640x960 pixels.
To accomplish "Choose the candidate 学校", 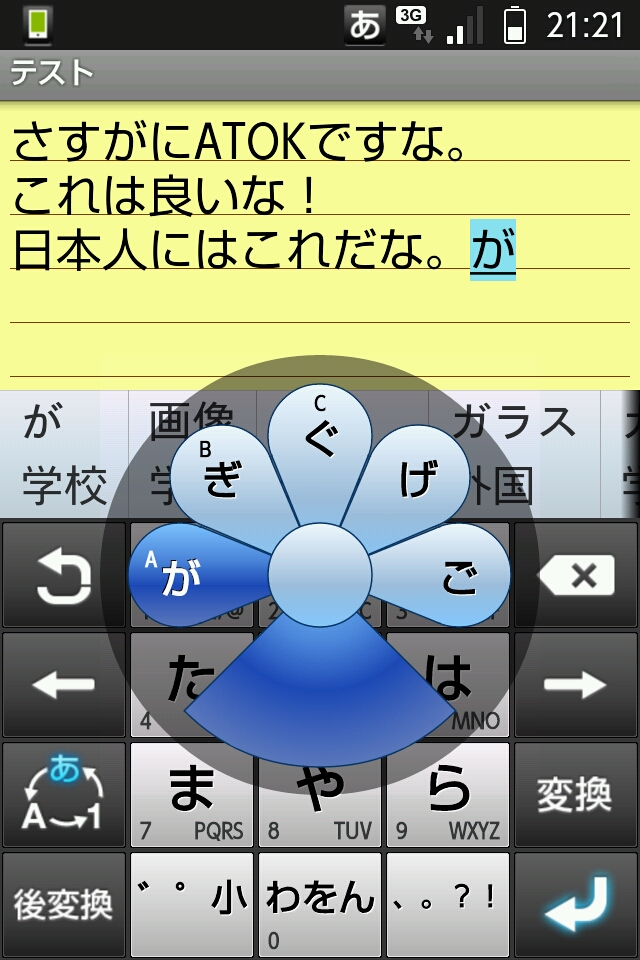I will (x=64, y=486).
